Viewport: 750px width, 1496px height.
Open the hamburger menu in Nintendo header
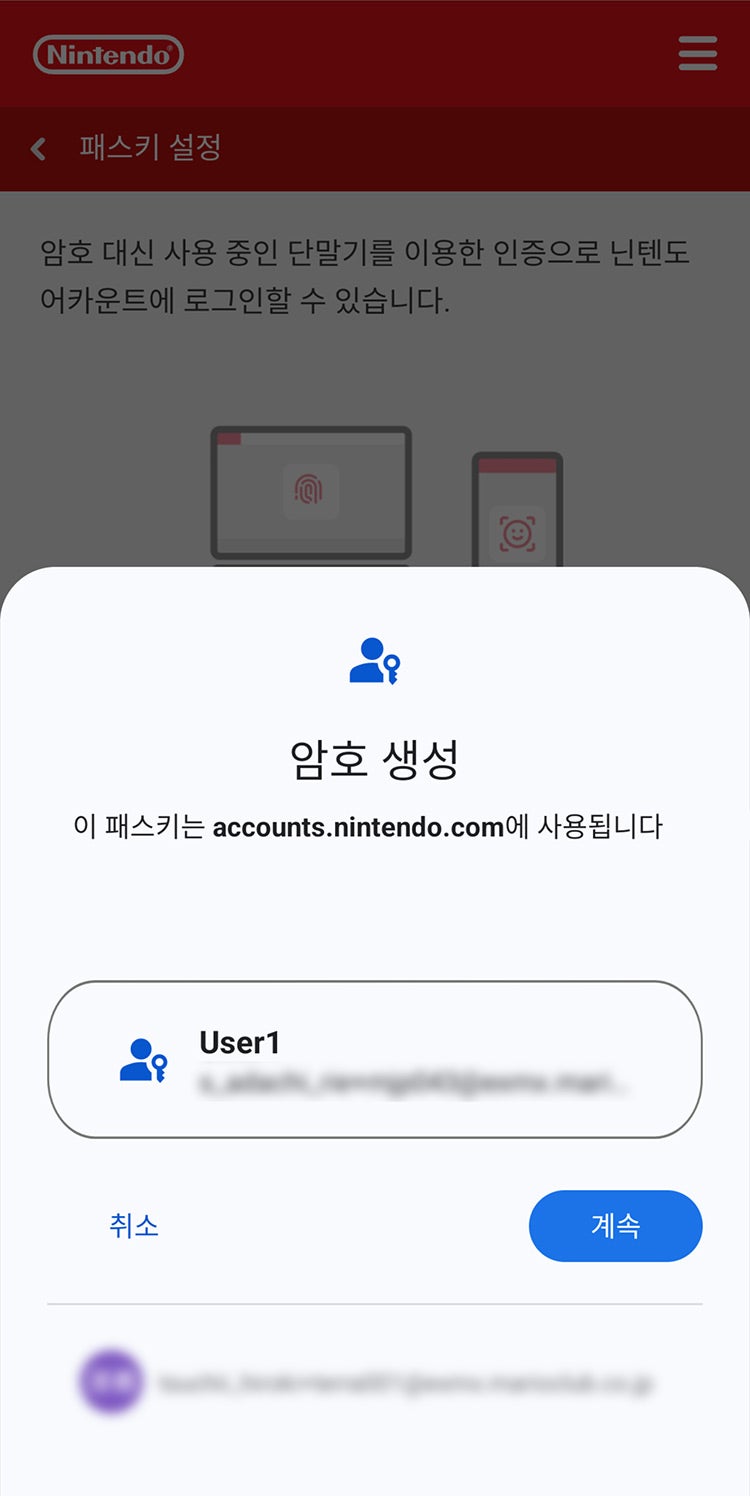point(697,53)
